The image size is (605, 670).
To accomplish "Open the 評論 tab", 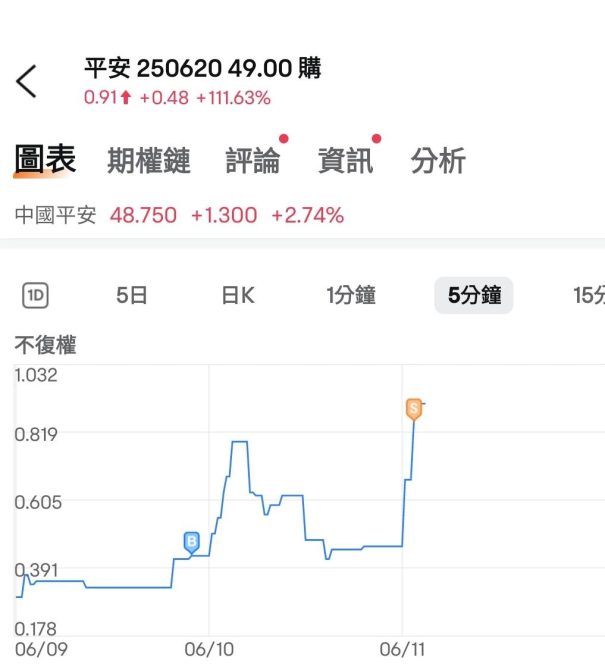I will (252, 161).
